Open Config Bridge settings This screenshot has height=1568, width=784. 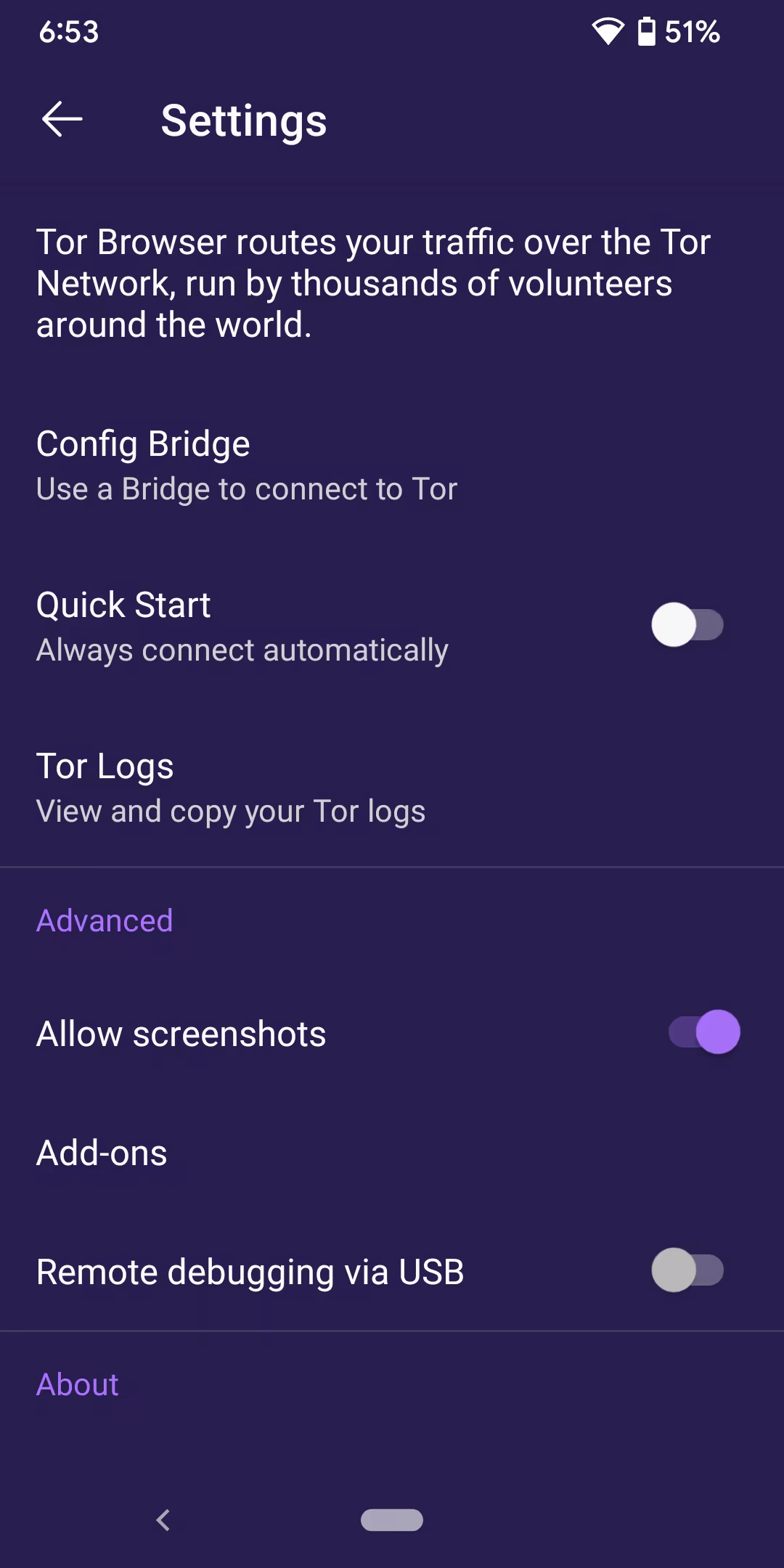pos(247,465)
